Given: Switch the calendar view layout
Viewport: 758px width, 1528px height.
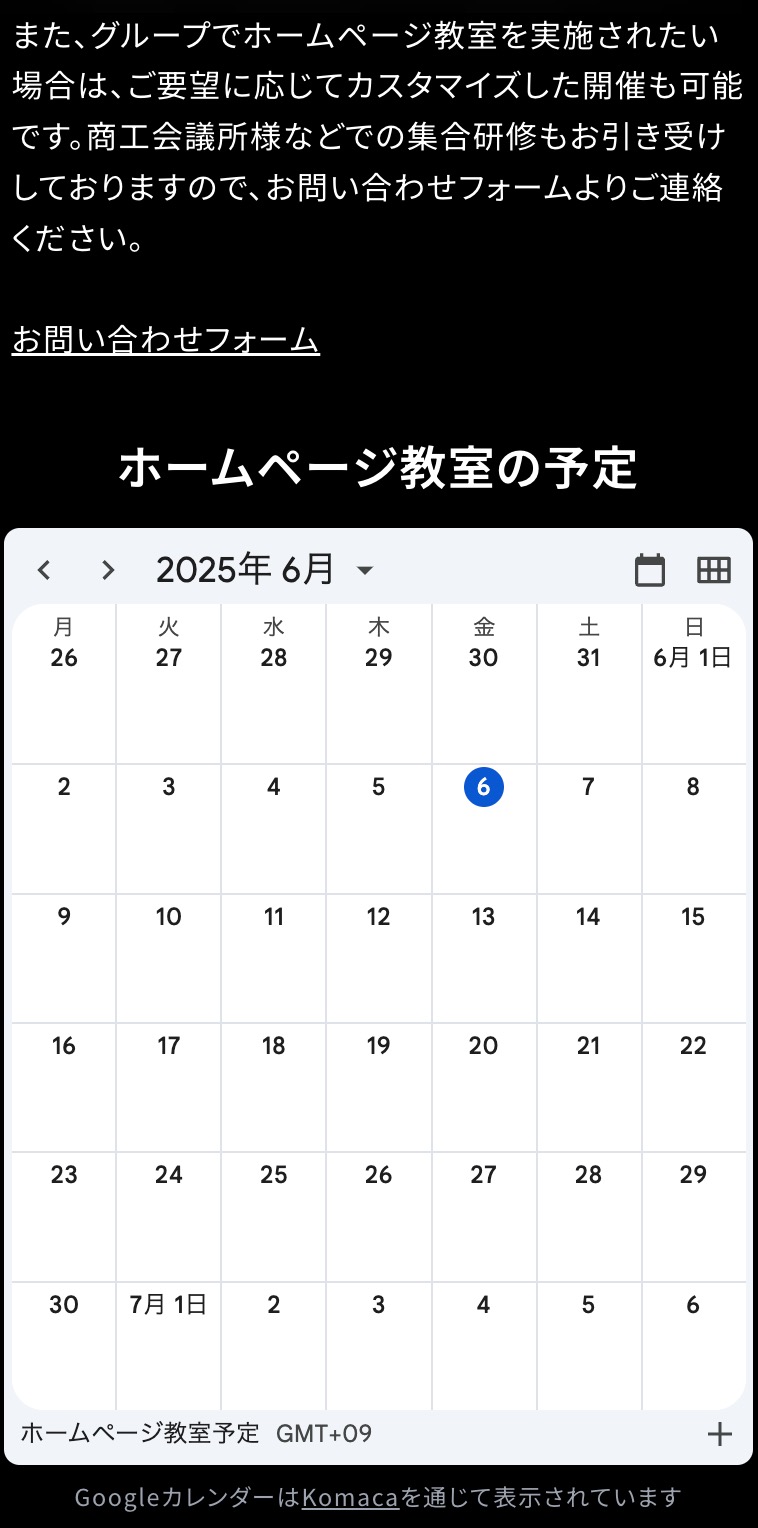Looking at the screenshot, I should point(714,570).
